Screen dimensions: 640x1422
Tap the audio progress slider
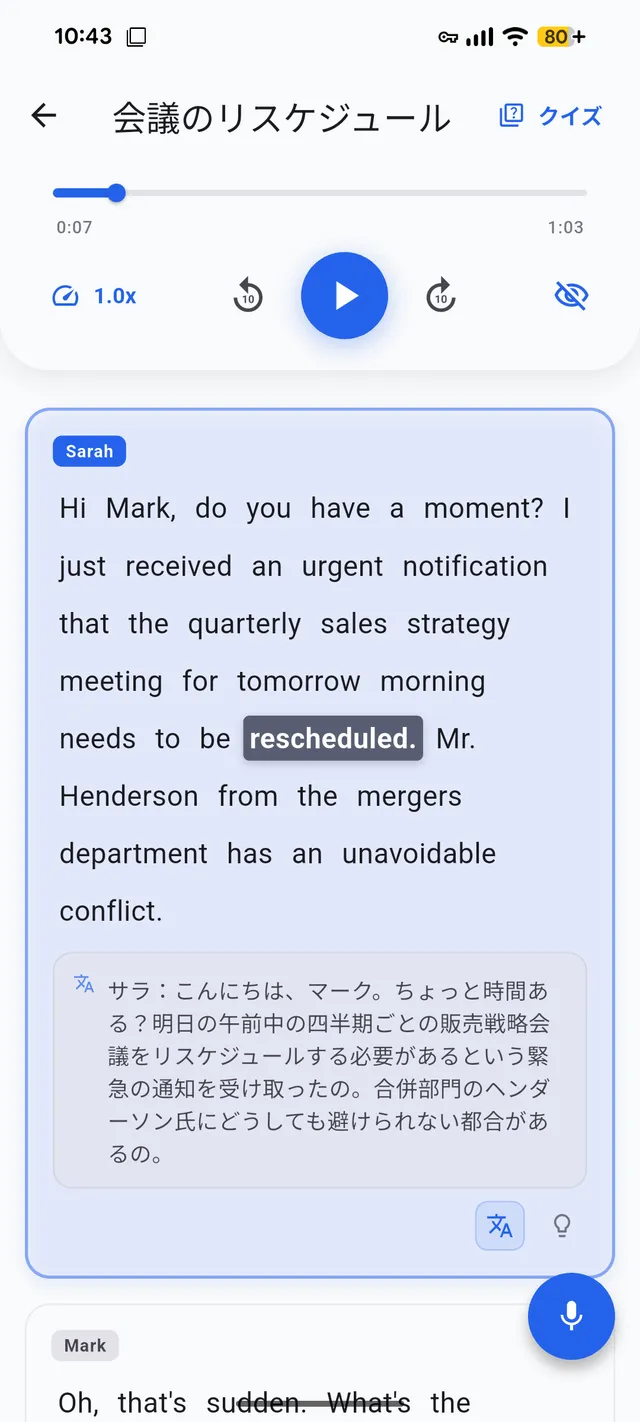coord(320,193)
